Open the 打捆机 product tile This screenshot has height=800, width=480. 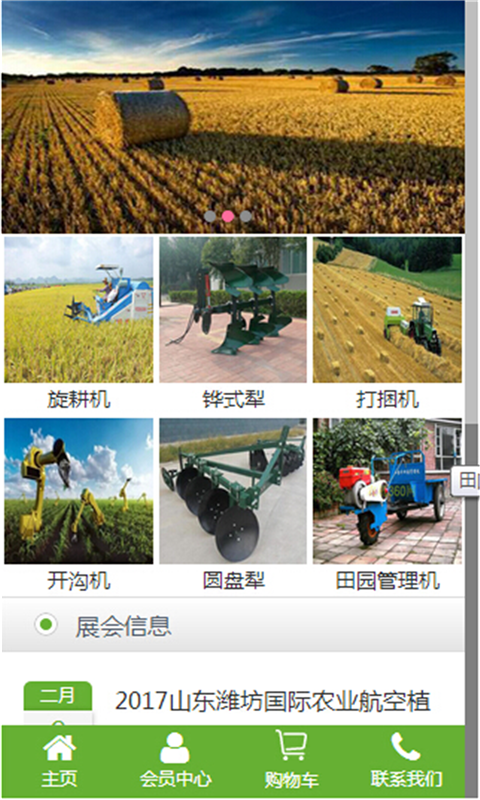coord(387,323)
